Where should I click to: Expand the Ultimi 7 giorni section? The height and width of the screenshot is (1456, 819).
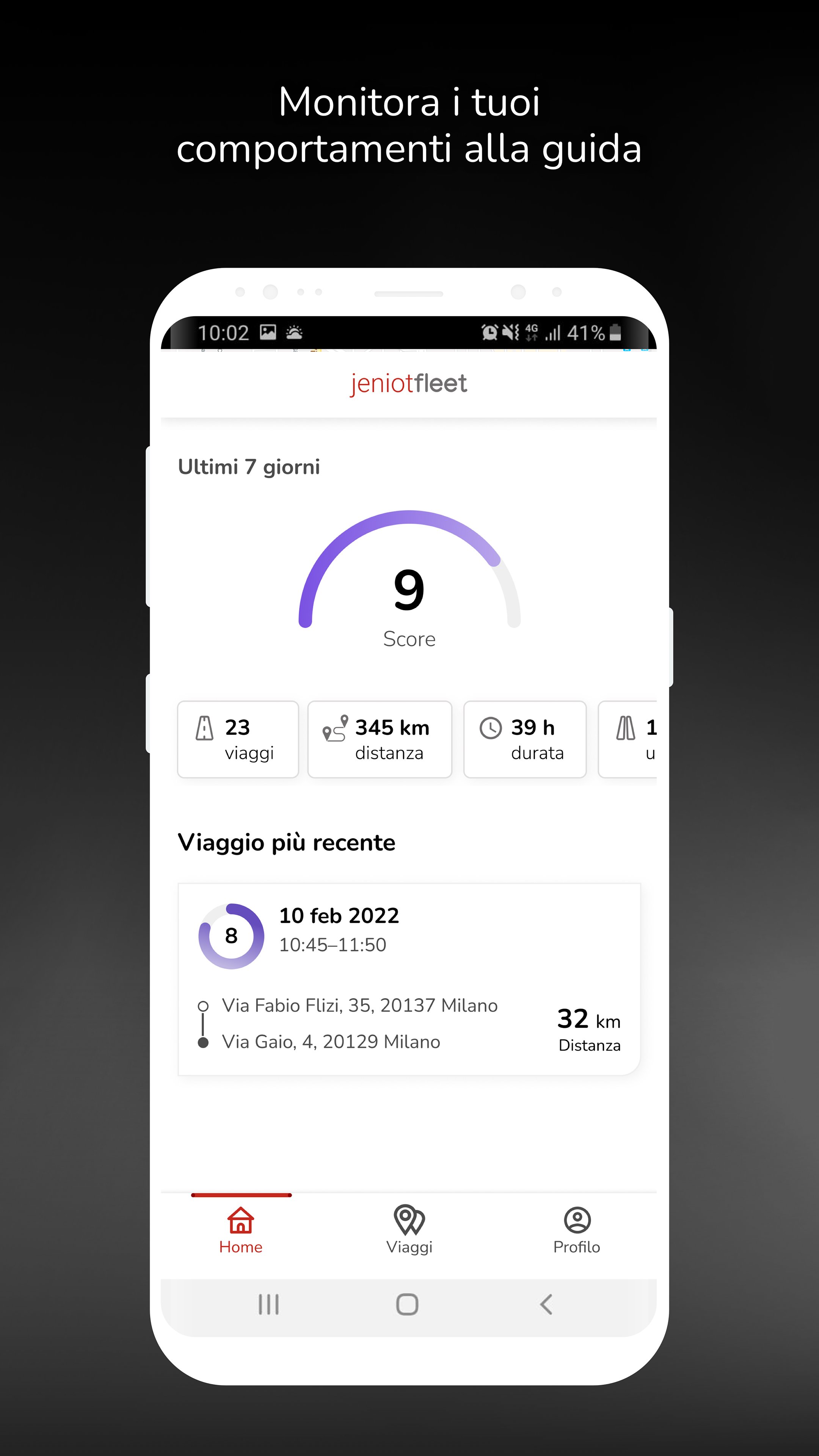coord(249,467)
